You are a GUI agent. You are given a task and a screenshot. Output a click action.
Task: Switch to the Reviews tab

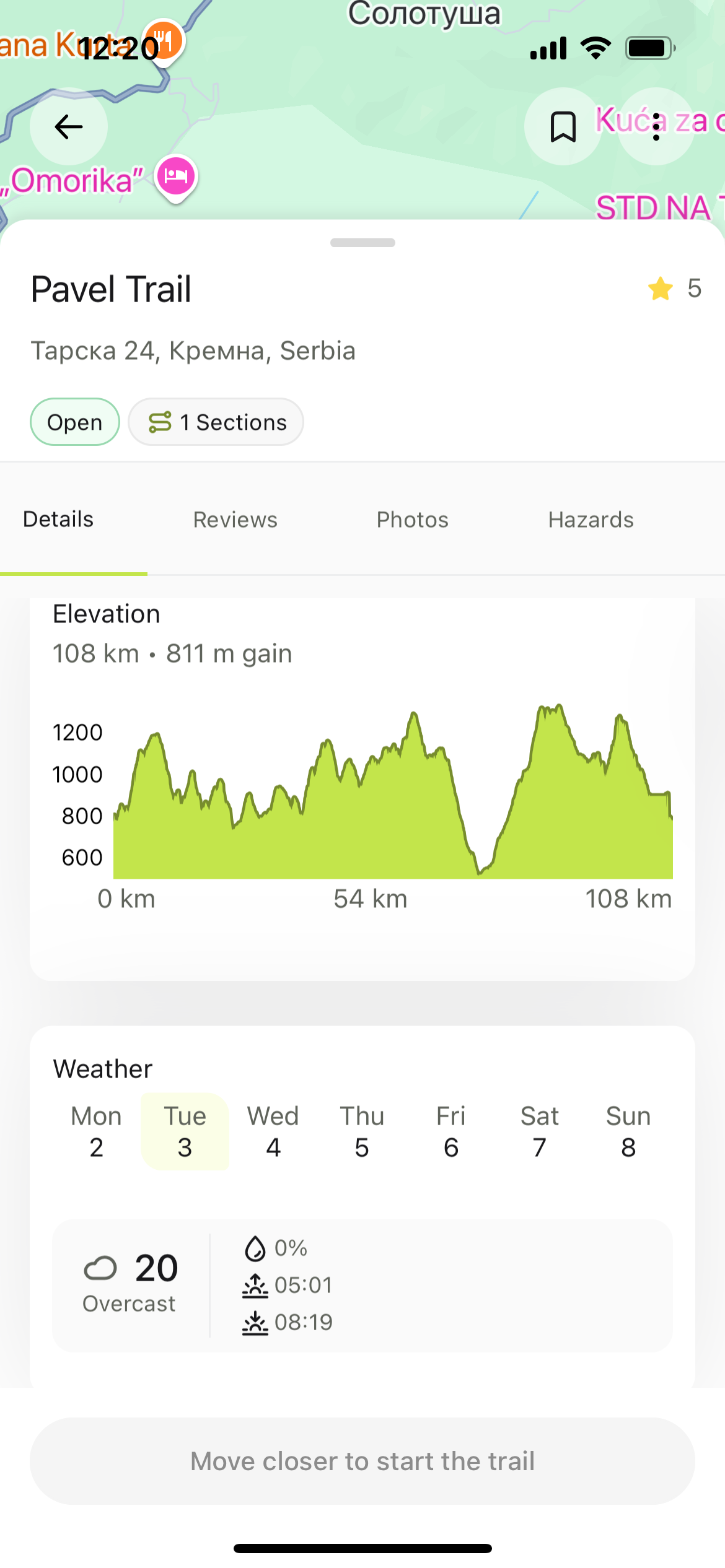point(235,520)
